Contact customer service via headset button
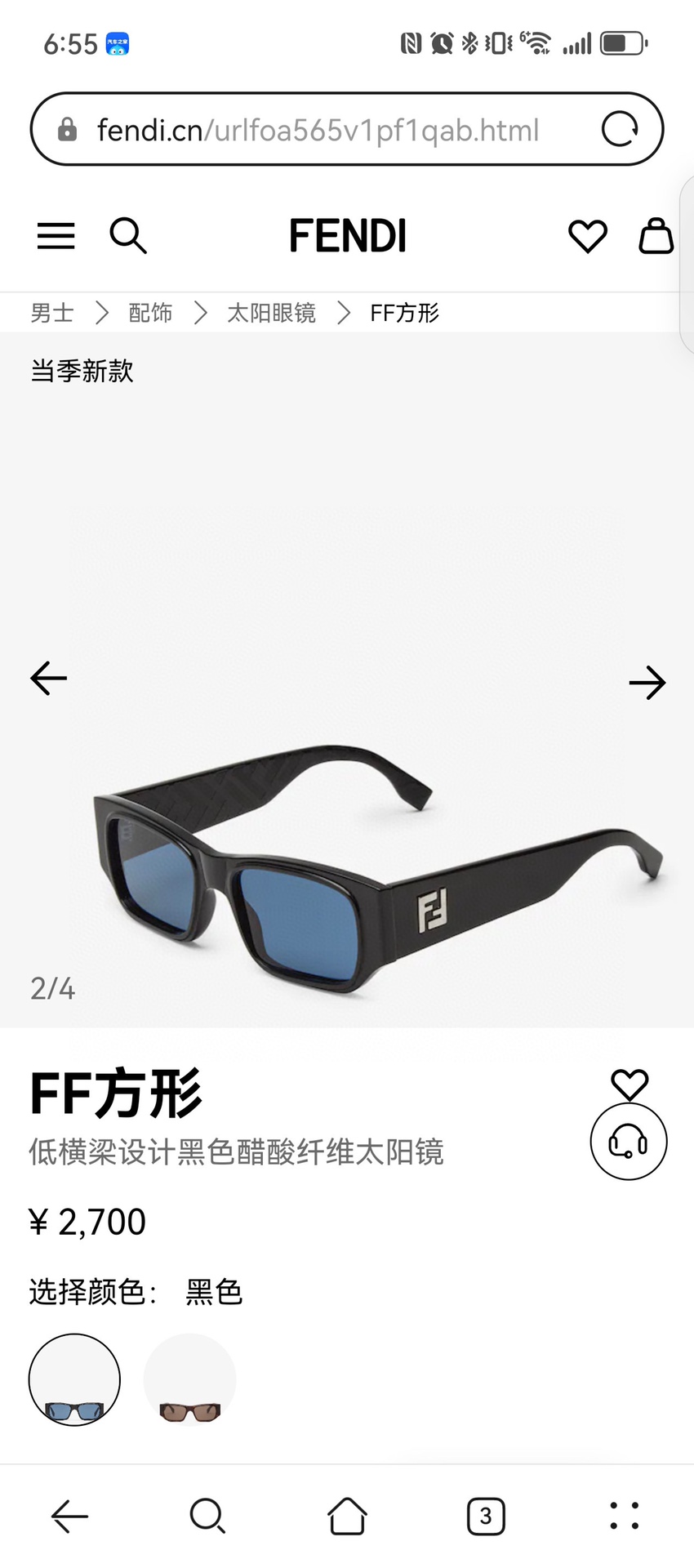This screenshot has width=694, height=1568. (x=629, y=1142)
